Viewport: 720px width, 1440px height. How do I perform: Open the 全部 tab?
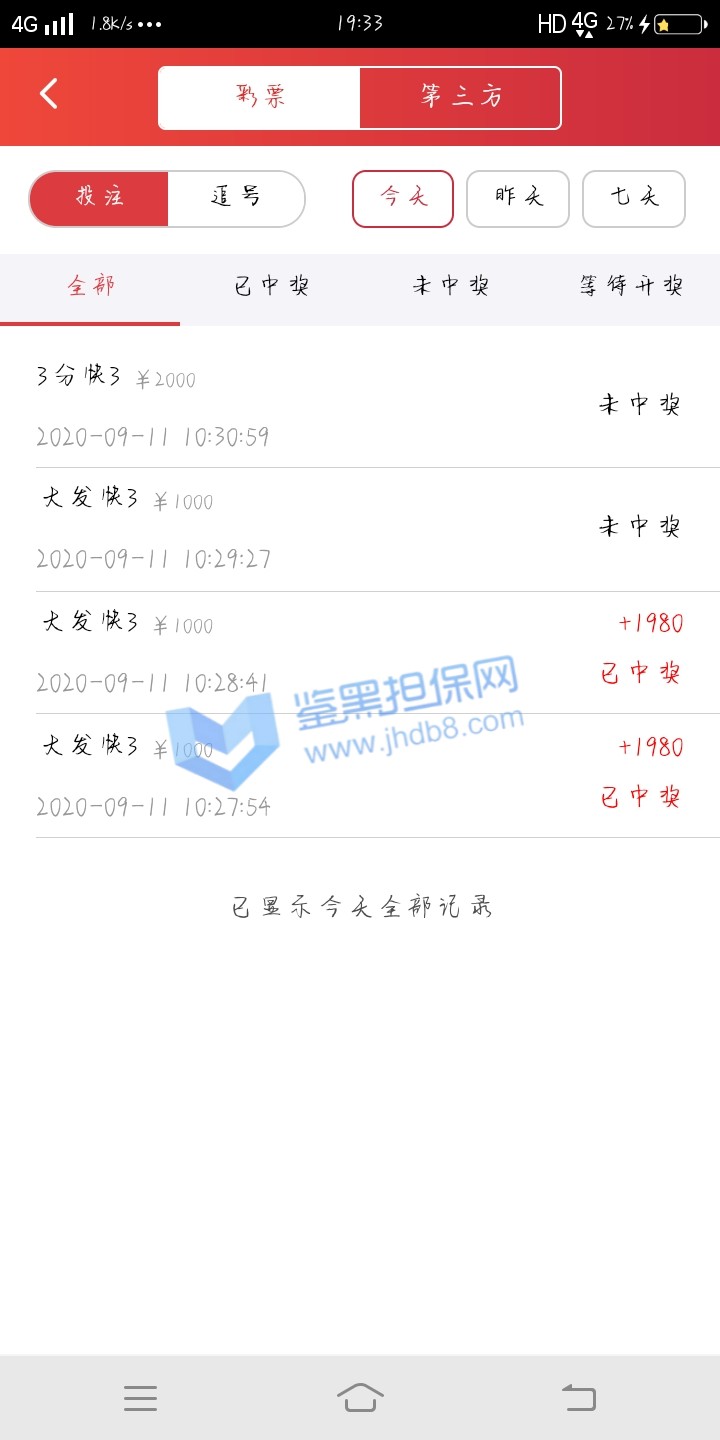[91, 287]
